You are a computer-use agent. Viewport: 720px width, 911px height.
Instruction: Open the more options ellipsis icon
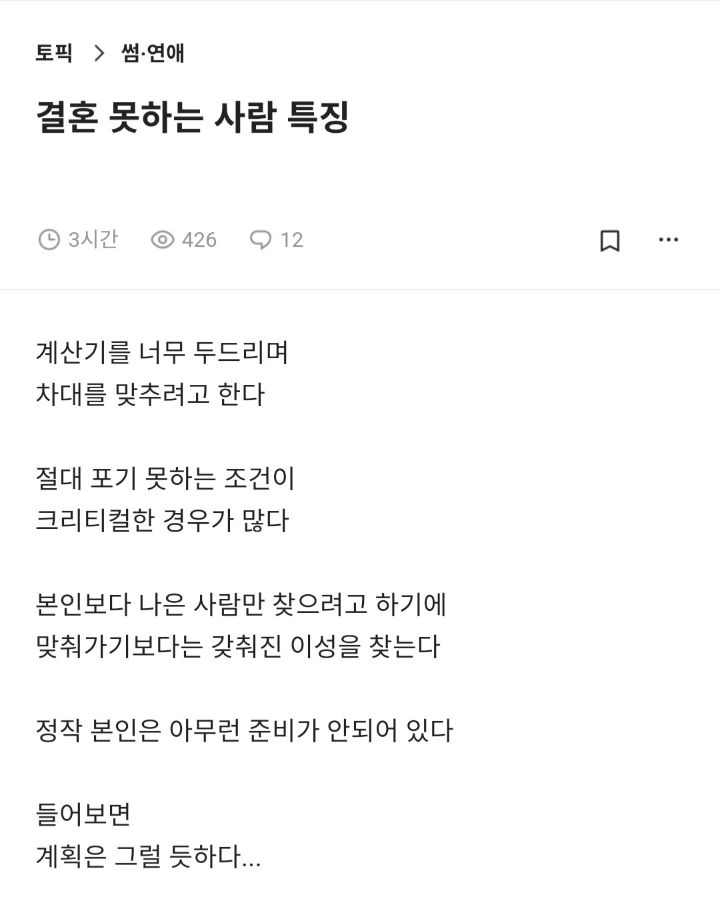[668, 240]
